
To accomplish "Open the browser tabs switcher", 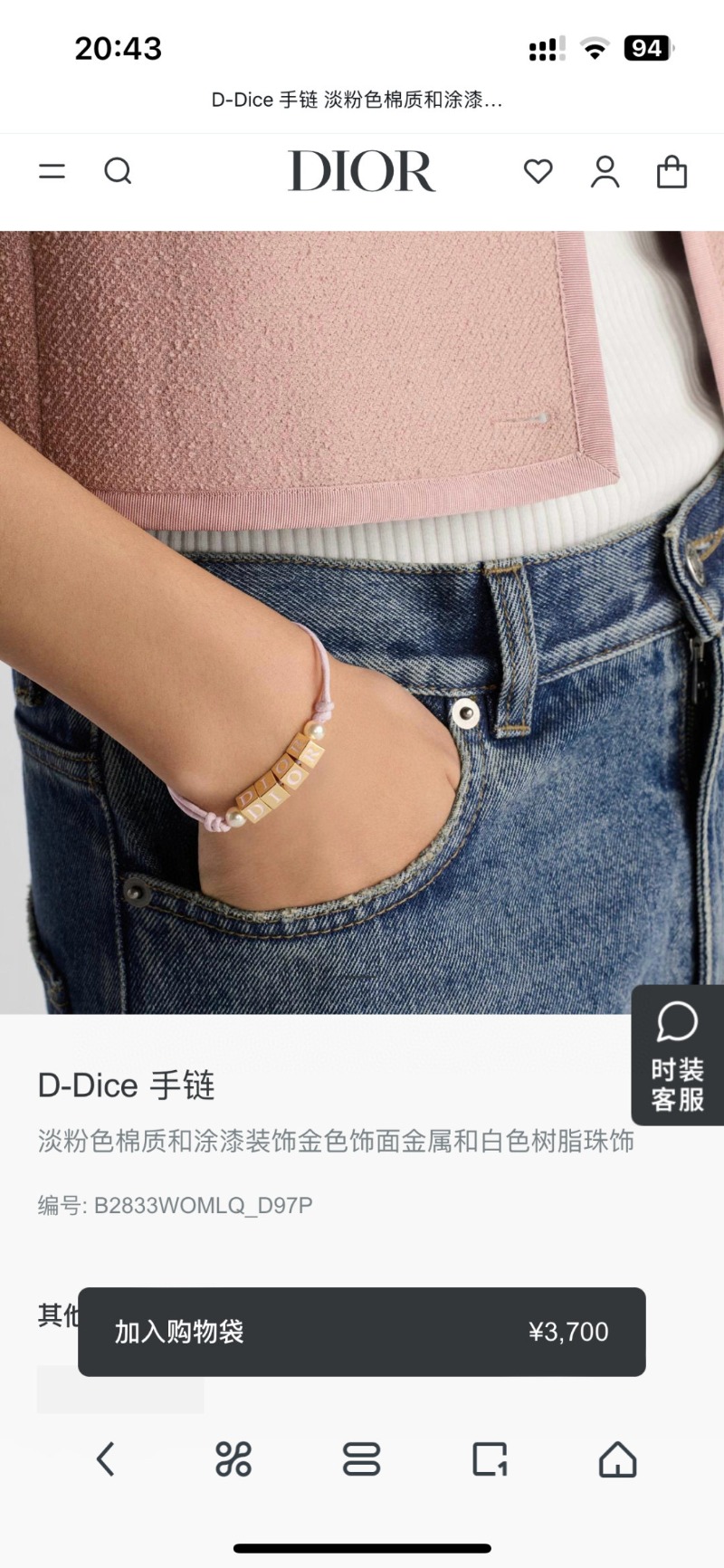I will pyautogui.click(x=361, y=1459).
